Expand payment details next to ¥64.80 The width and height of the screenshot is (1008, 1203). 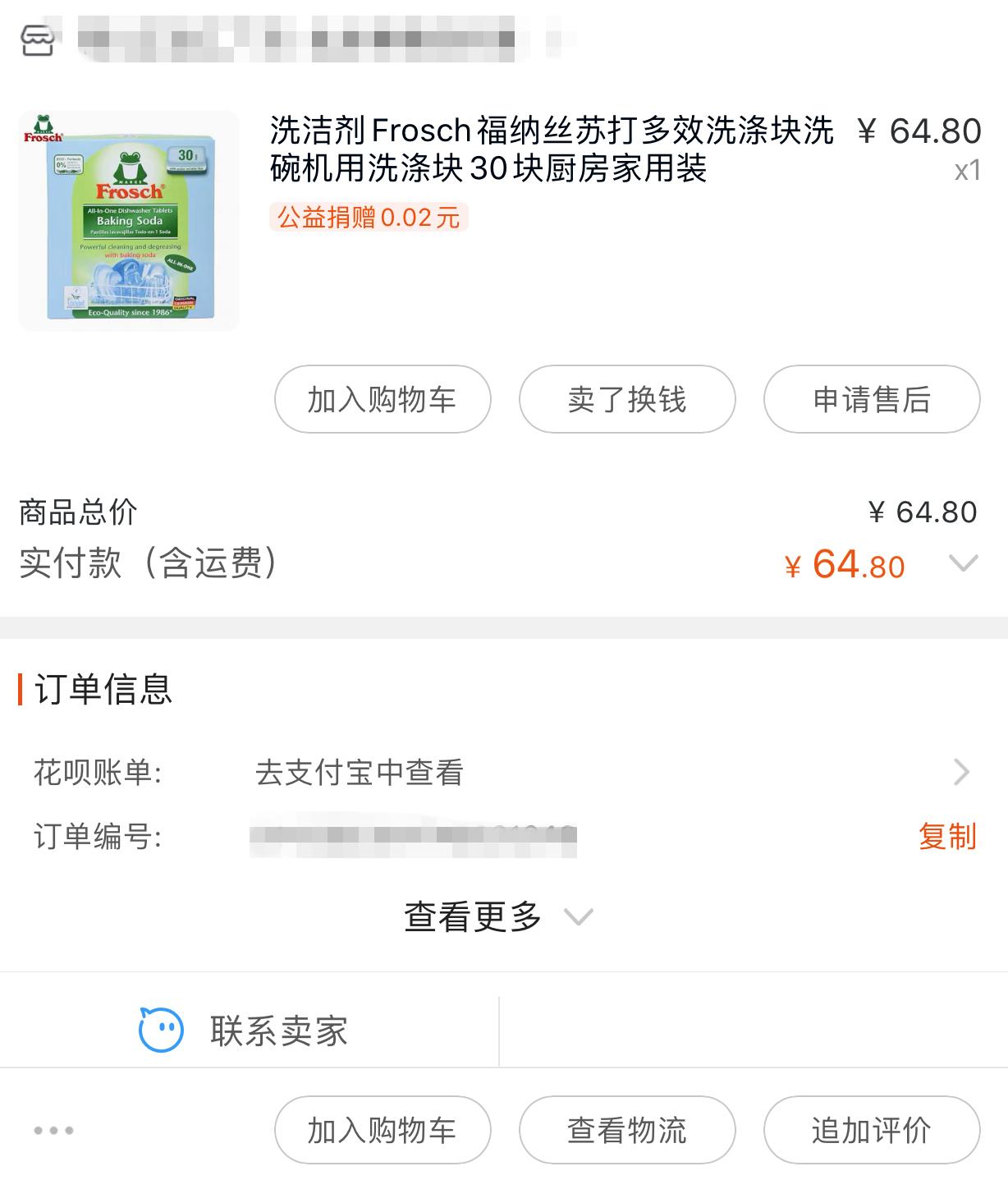click(x=963, y=564)
